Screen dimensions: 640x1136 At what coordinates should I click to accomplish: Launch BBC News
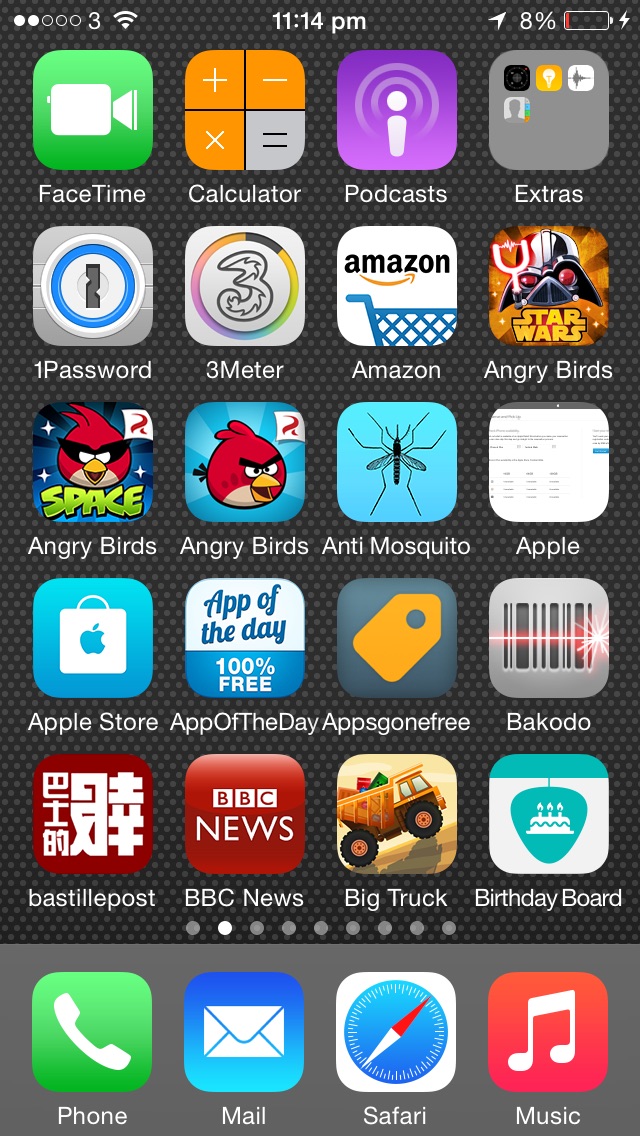(245, 814)
